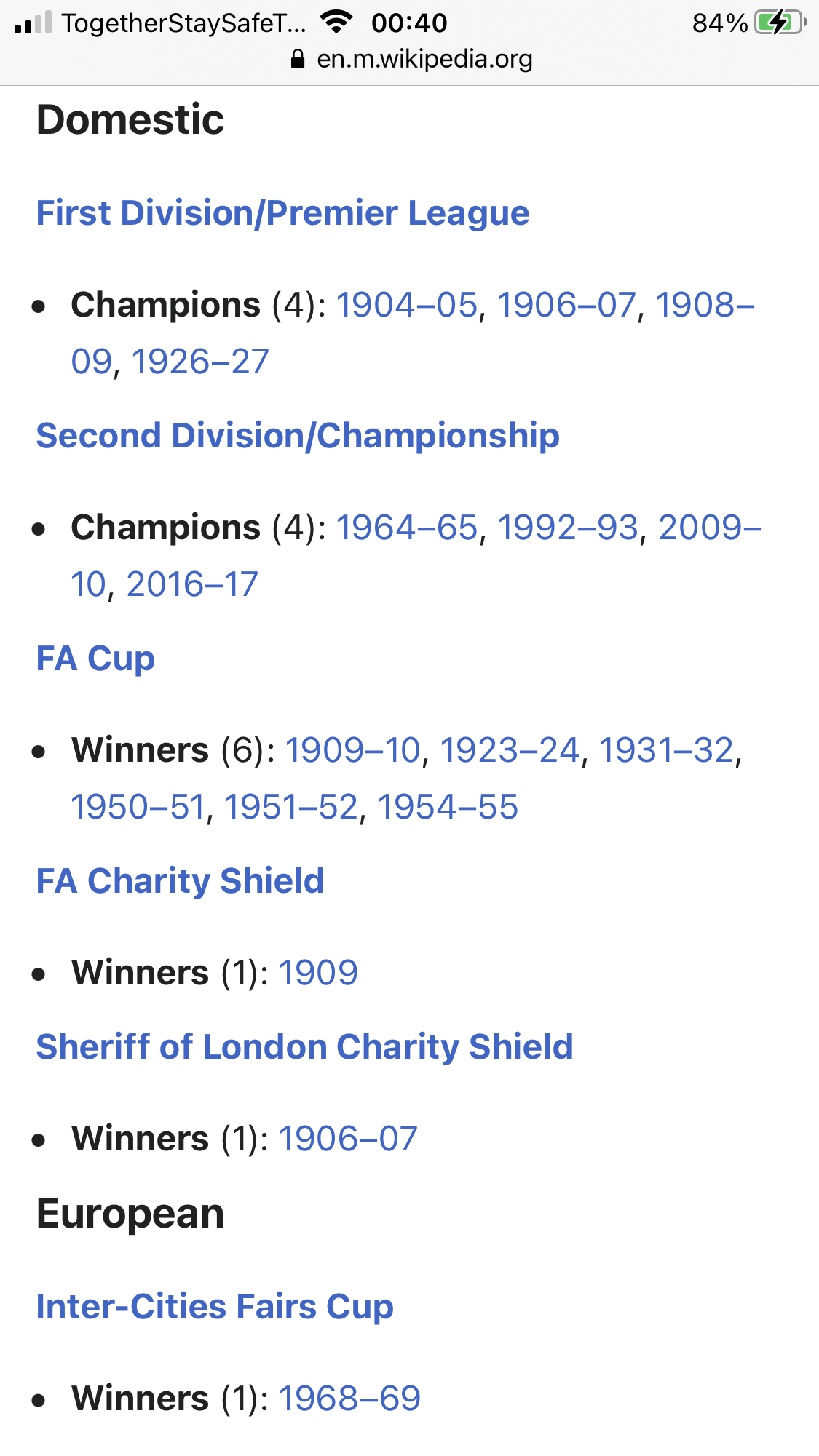Tap the en.m.wikipedia.org address bar

coord(411,59)
